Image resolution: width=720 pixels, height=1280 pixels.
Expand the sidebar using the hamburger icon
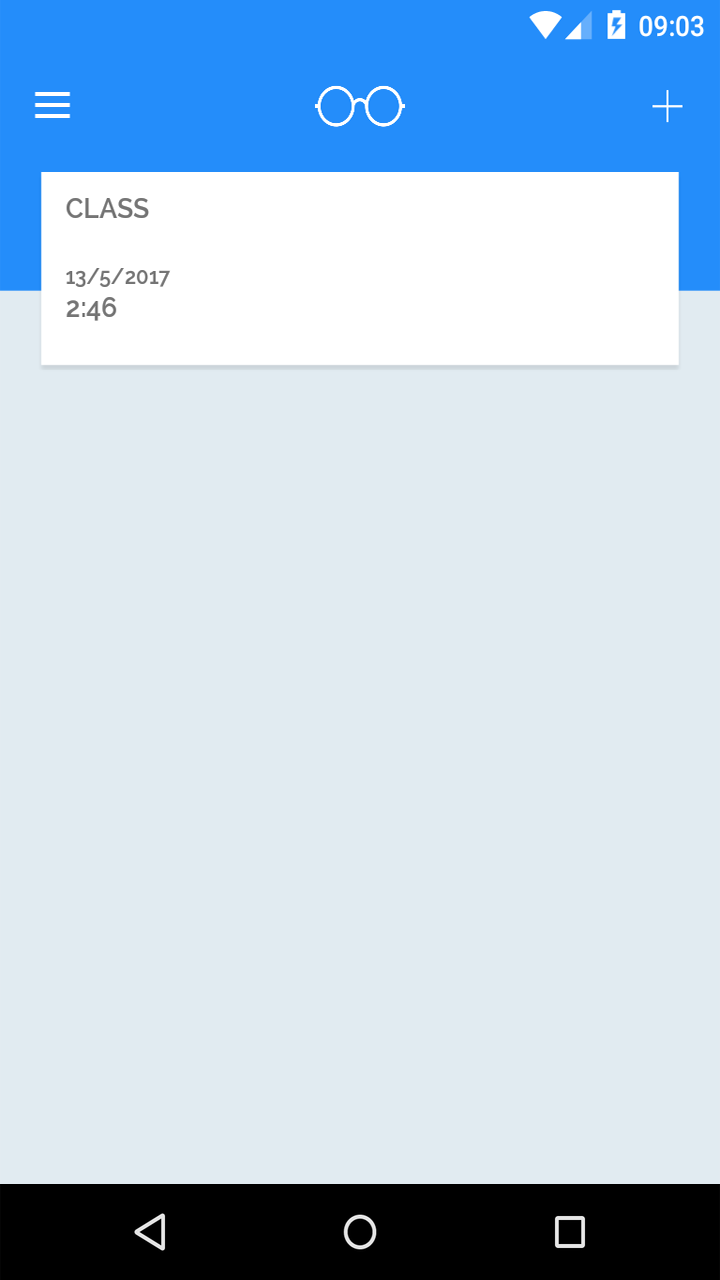tap(52, 105)
